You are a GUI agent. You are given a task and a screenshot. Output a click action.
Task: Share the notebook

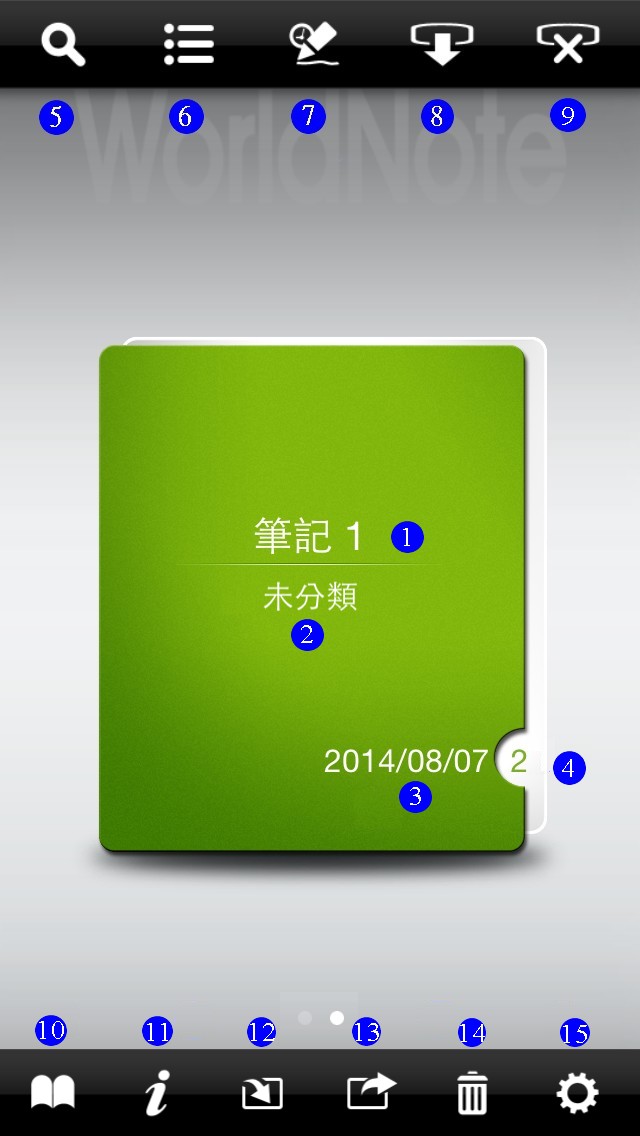(371, 1091)
